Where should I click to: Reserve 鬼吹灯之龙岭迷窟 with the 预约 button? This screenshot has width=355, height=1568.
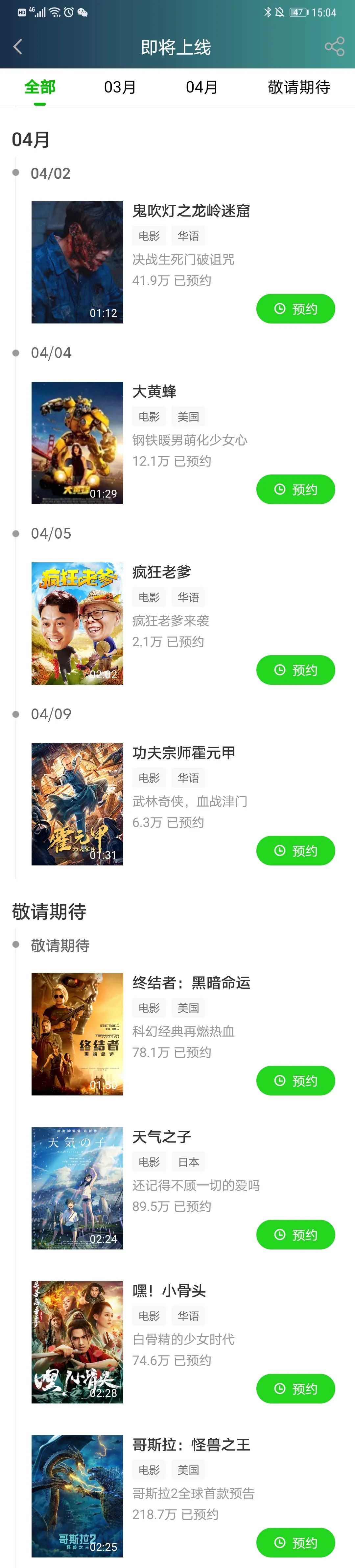(x=296, y=309)
